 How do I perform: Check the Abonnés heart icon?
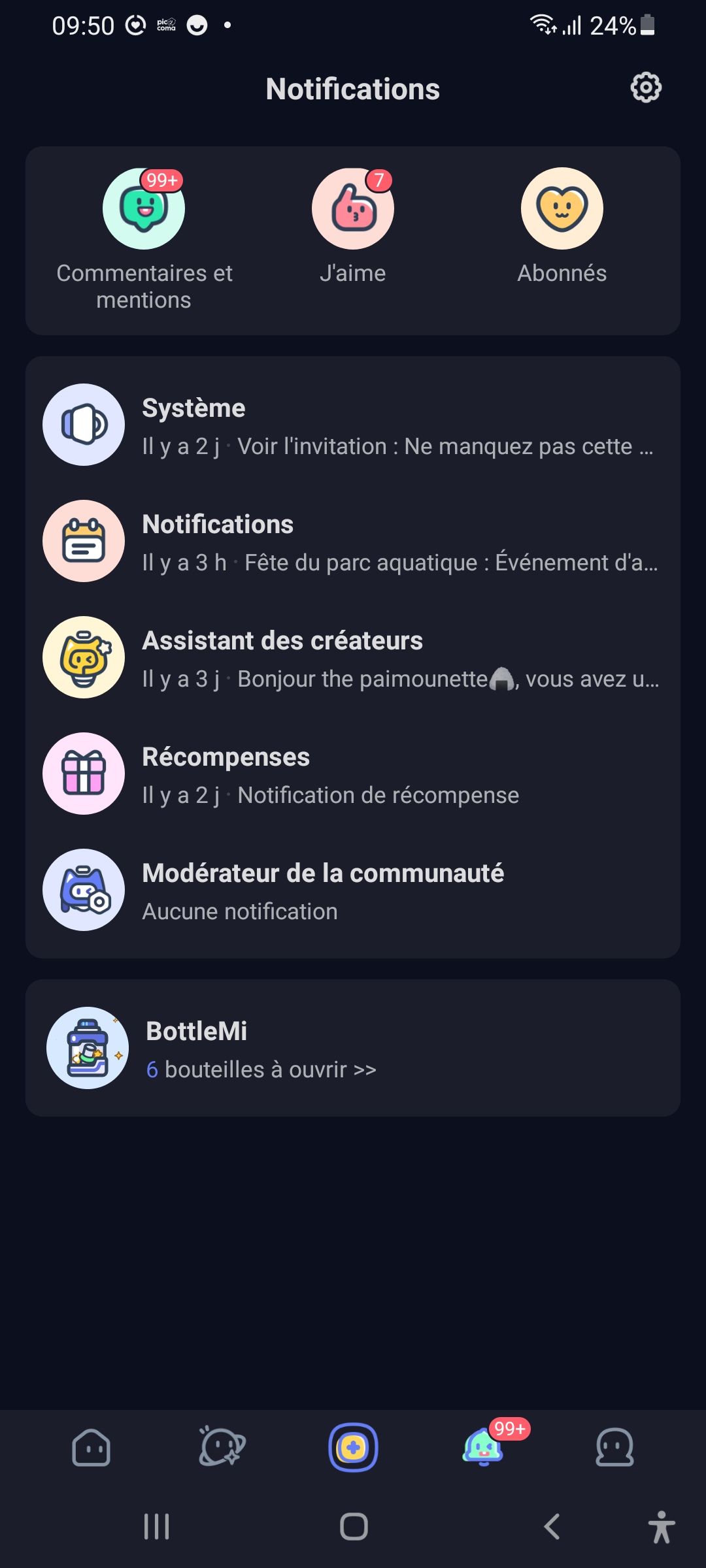[562, 209]
